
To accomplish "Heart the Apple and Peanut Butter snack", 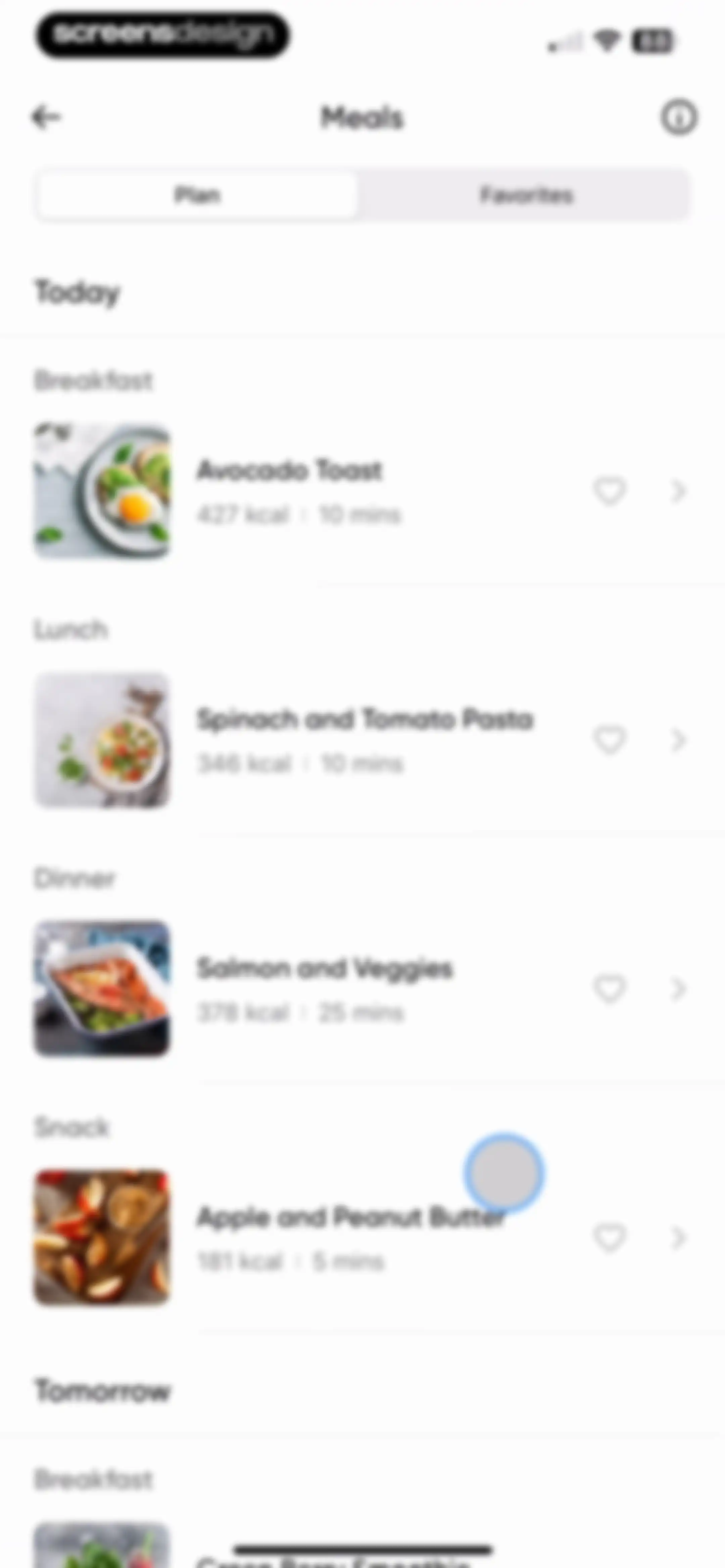I will (609, 1238).
